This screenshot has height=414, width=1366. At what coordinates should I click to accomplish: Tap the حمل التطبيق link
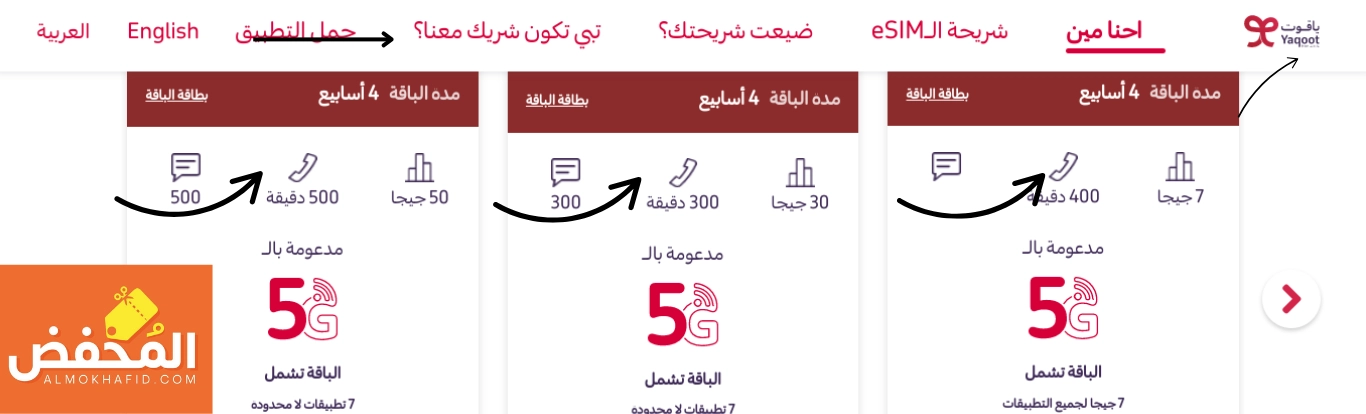tap(296, 31)
